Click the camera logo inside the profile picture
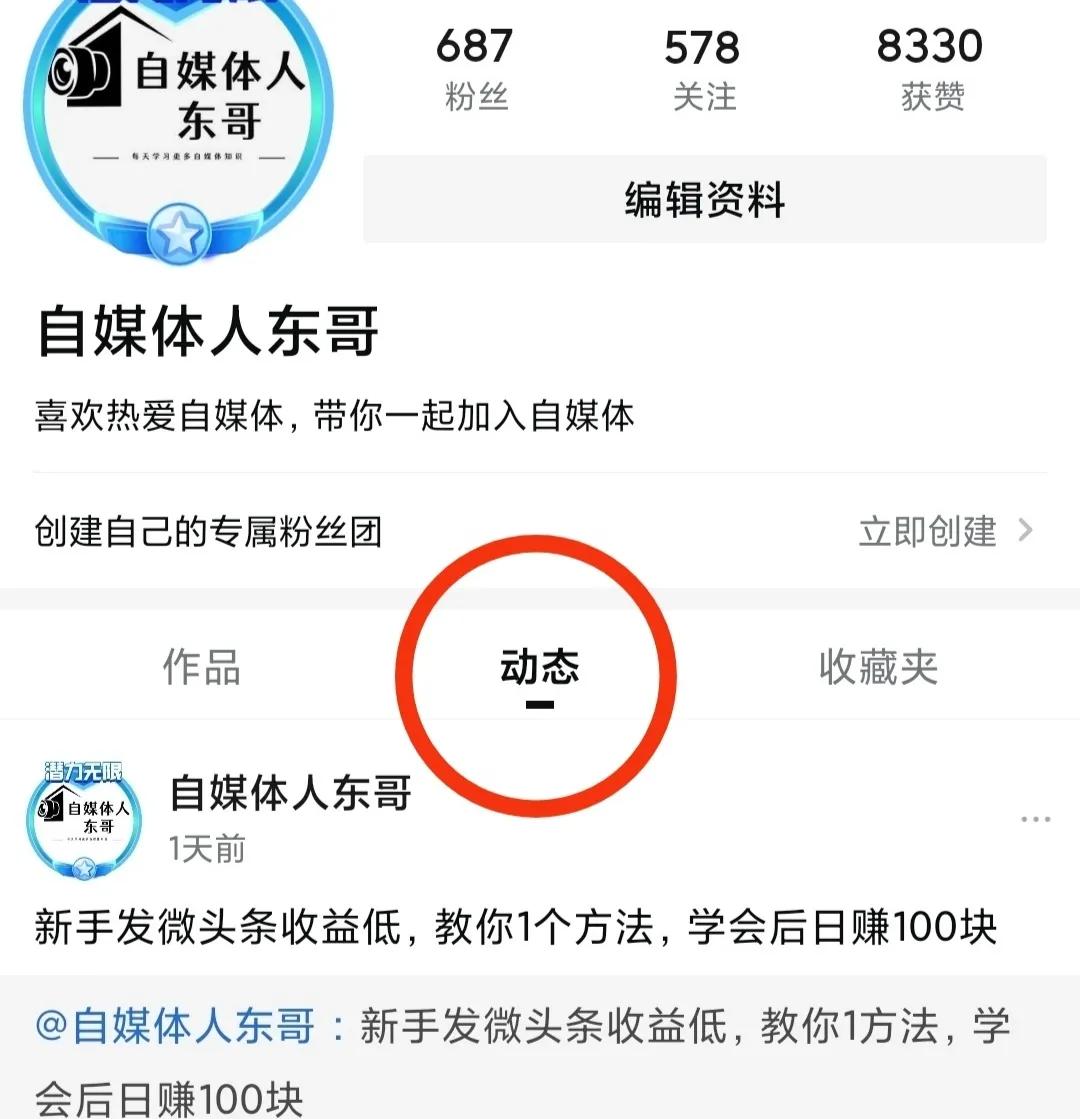The image size is (1080, 1119). 85,75
